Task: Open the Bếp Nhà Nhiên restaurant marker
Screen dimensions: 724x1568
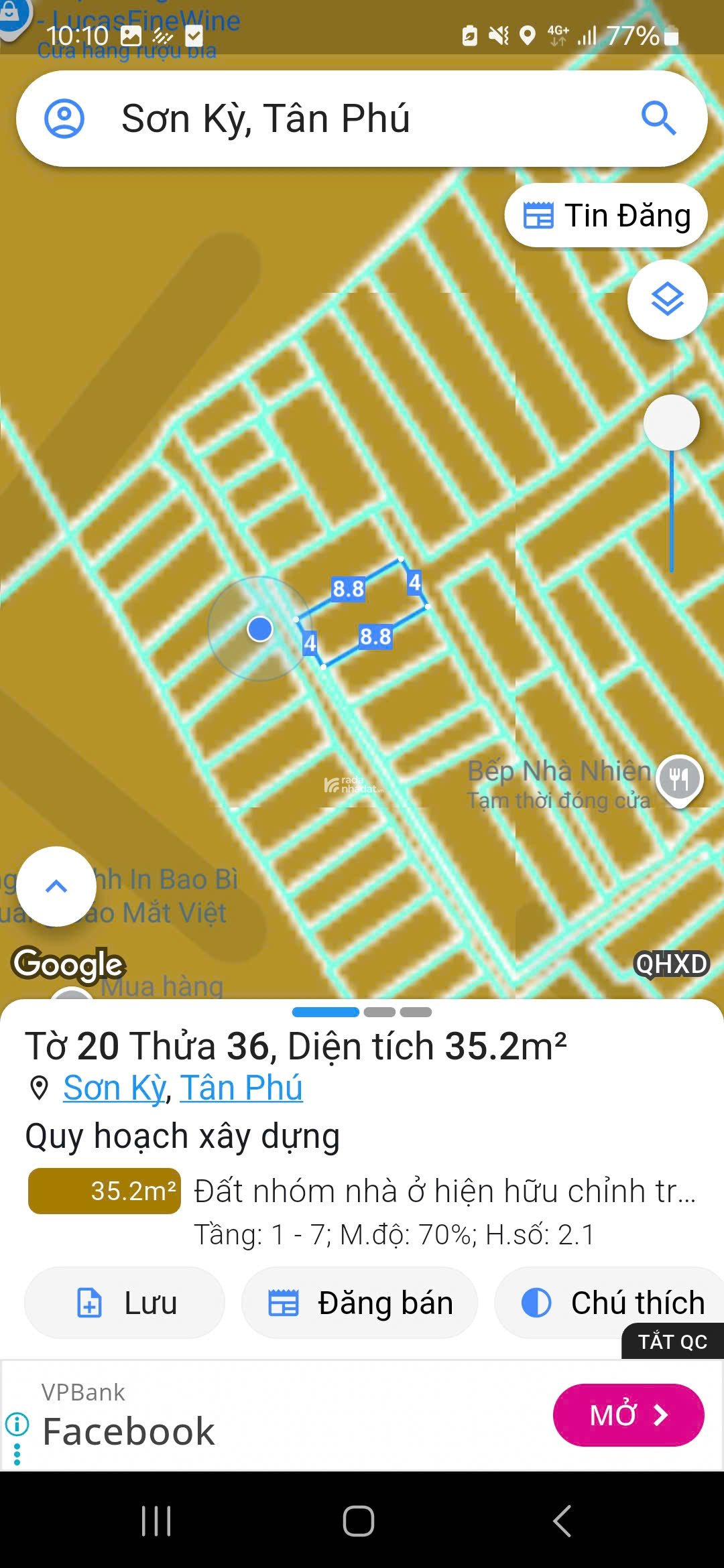Action: (x=680, y=779)
